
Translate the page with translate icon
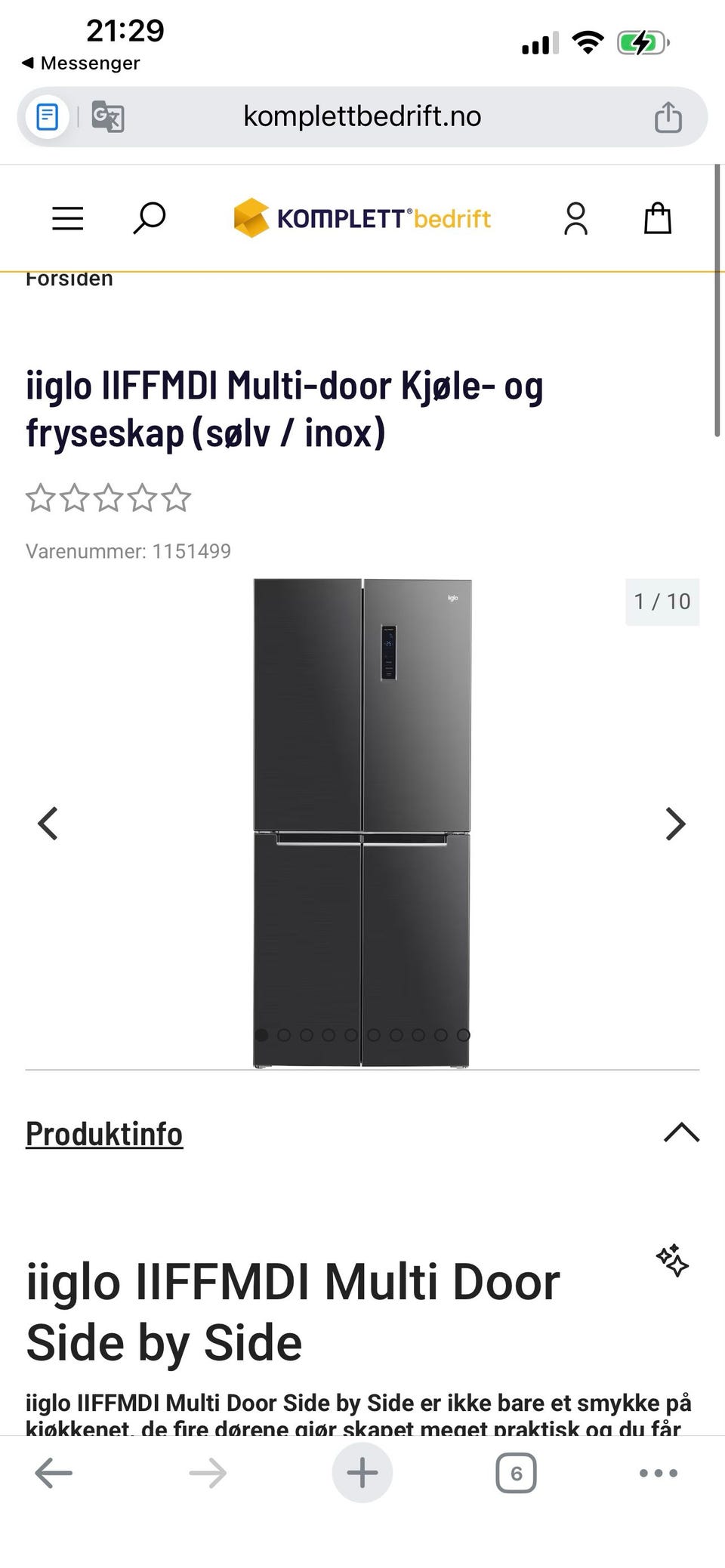click(x=108, y=117)
